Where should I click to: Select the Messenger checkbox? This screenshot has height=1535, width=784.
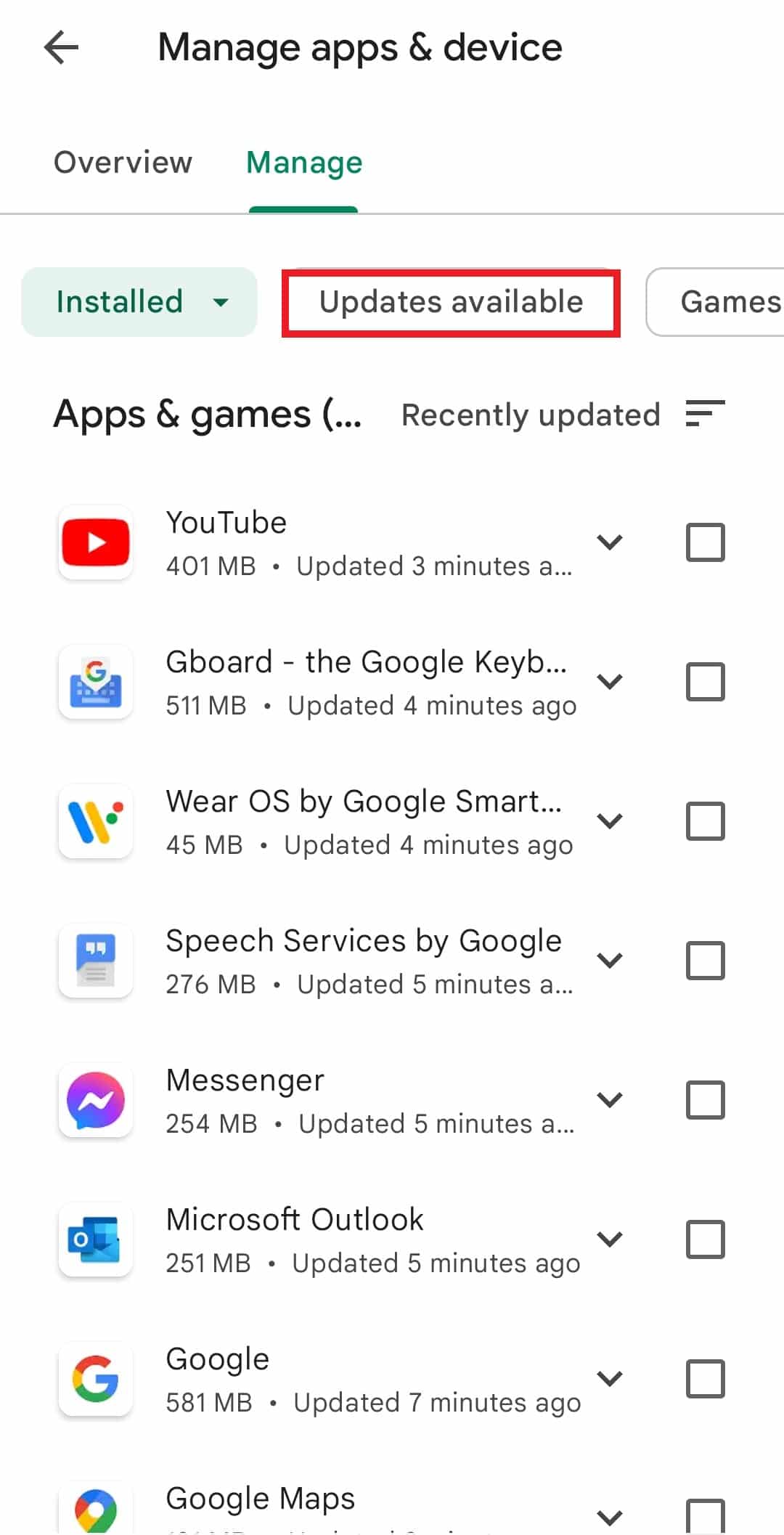(705, 1100)
